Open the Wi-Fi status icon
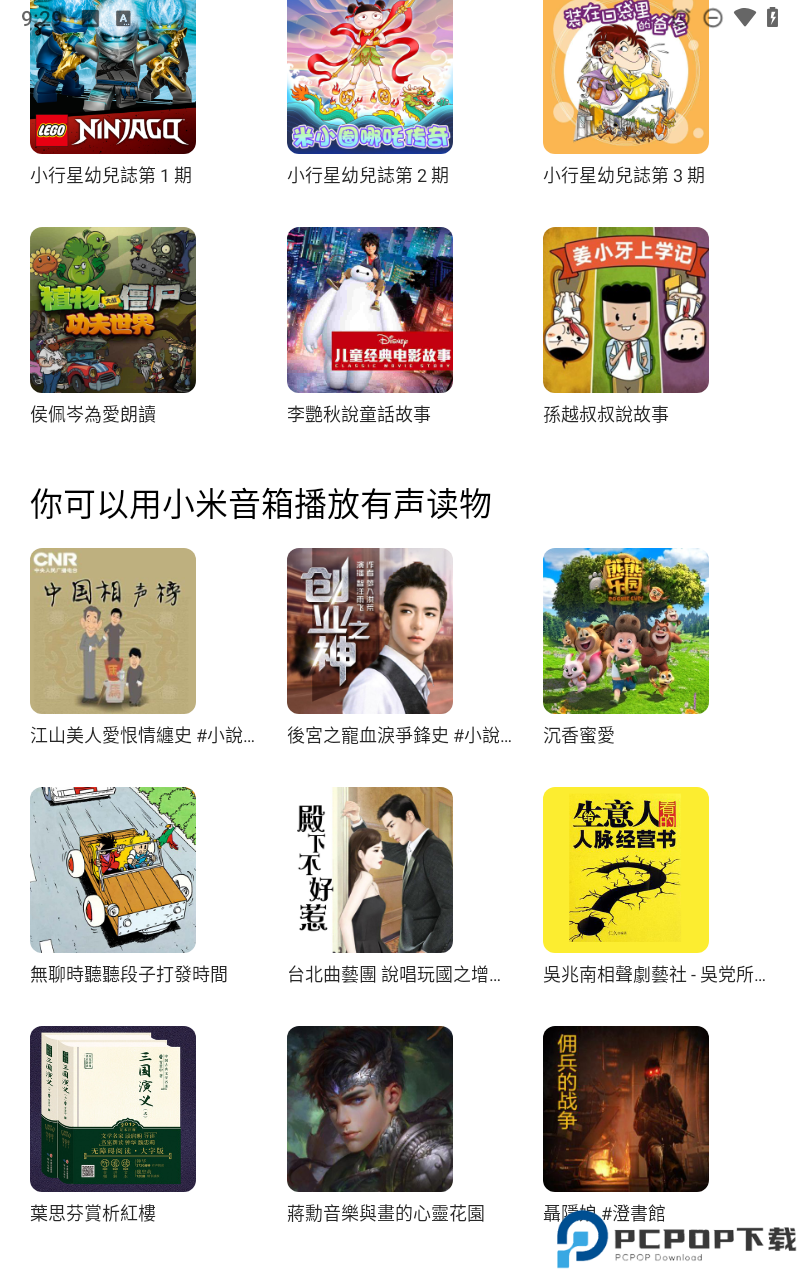The image size is (800, 1280). [742, 17]
